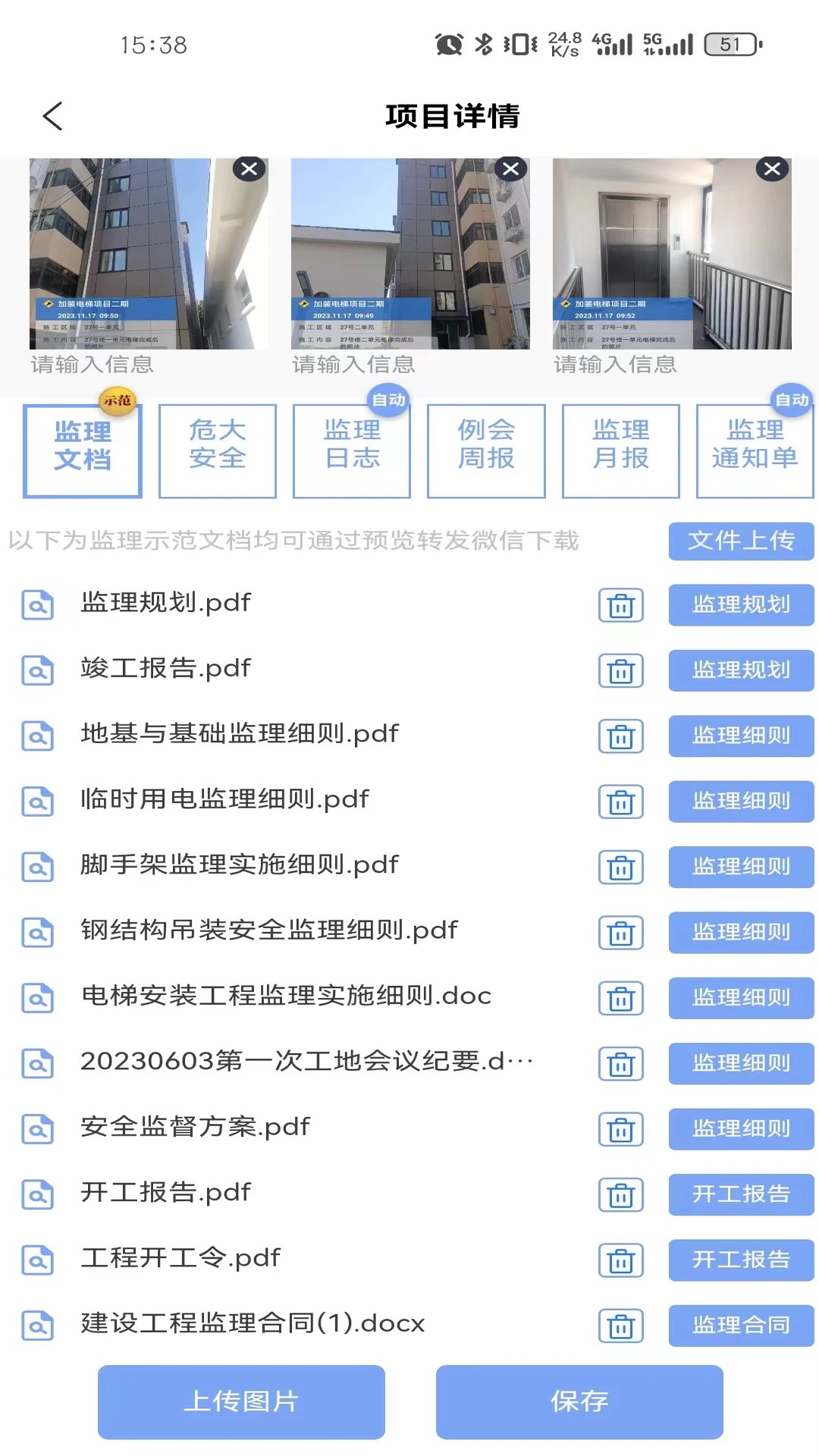Remove the elevator door interior photo
The image size is (819, 1456).
(772, 168)
